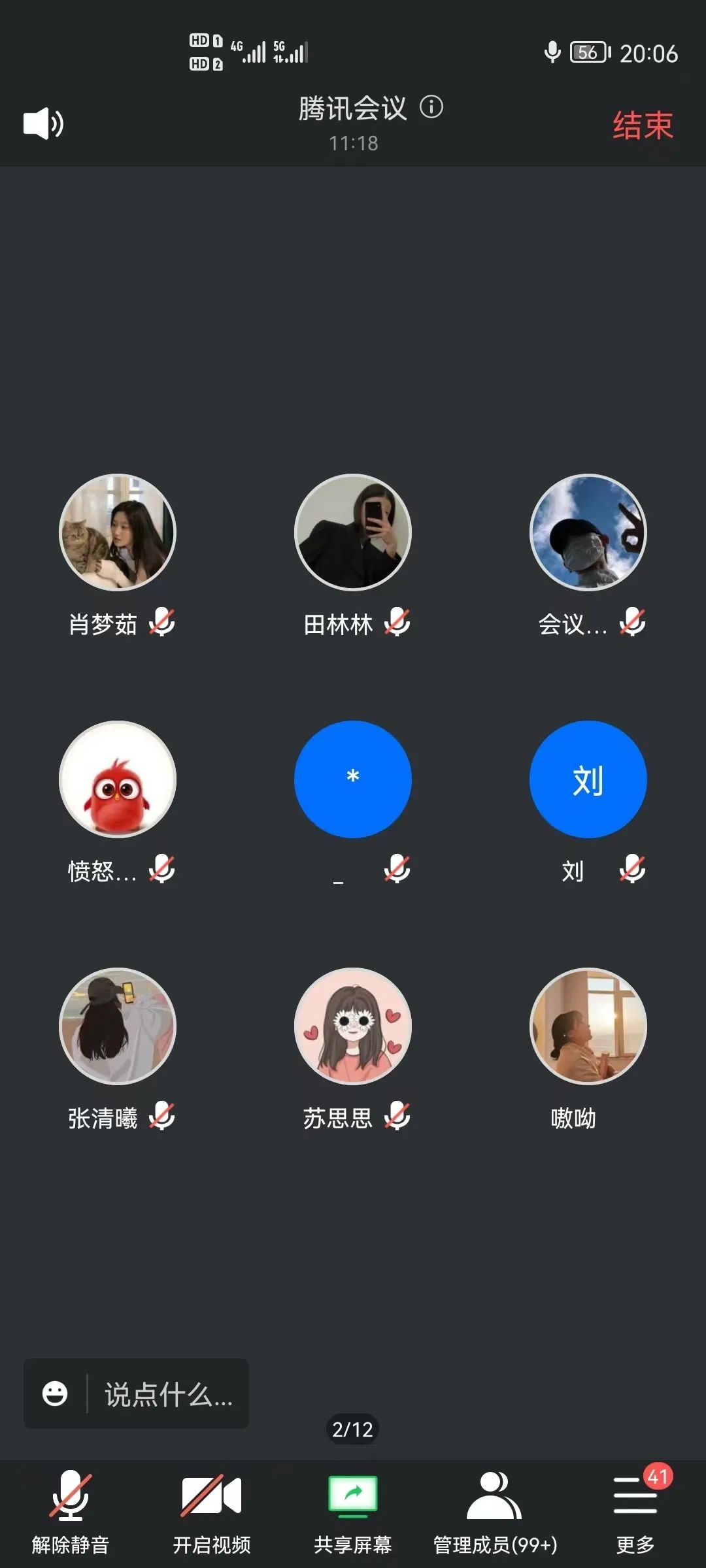Tap 结束 to end the meeting
Screen dimensions: 706x1568
click(642, 125)
